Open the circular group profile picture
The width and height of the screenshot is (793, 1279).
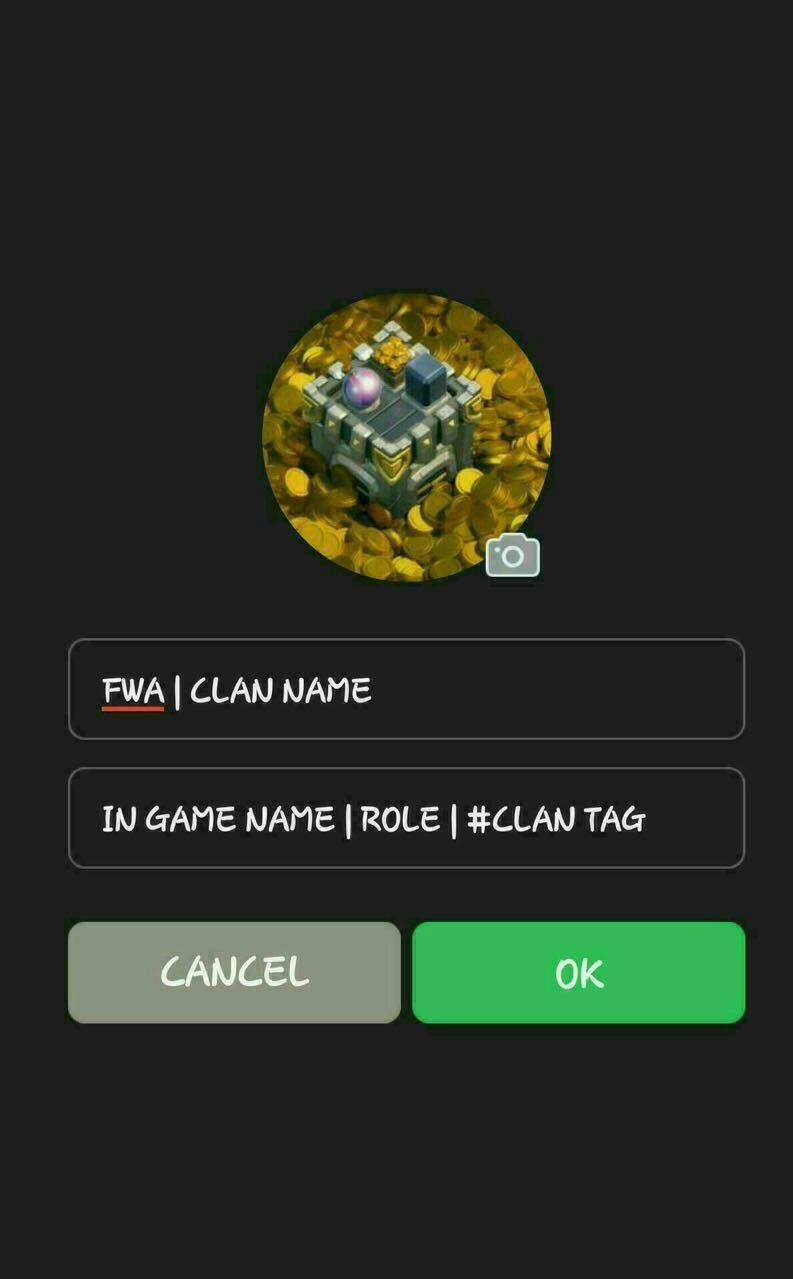tap(405, 435)
